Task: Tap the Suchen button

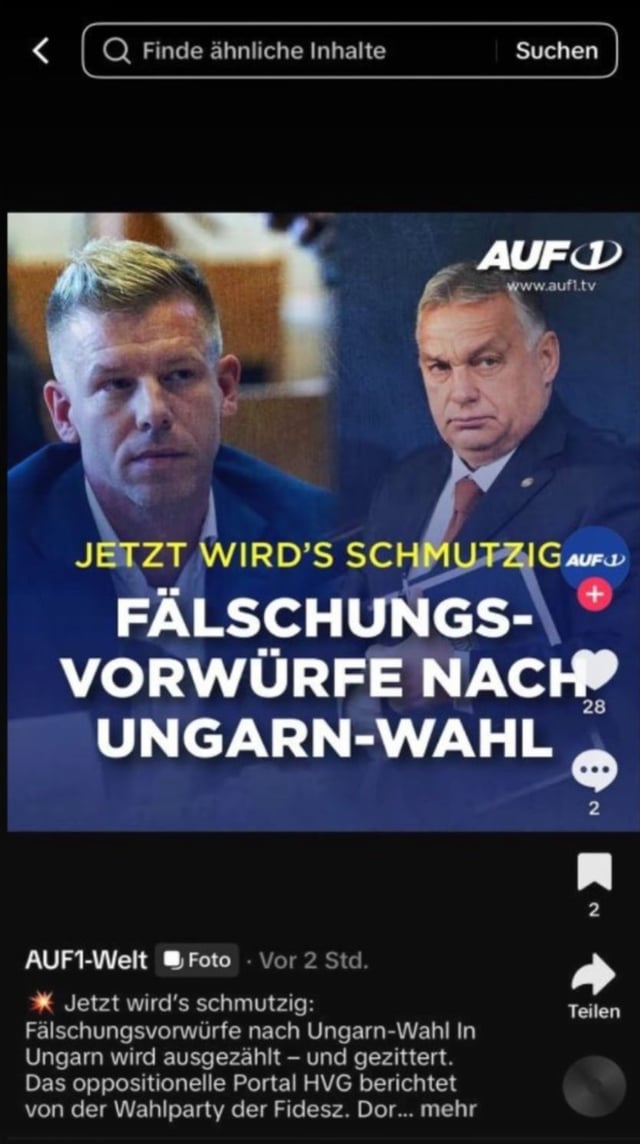Action: pos(556,51)
